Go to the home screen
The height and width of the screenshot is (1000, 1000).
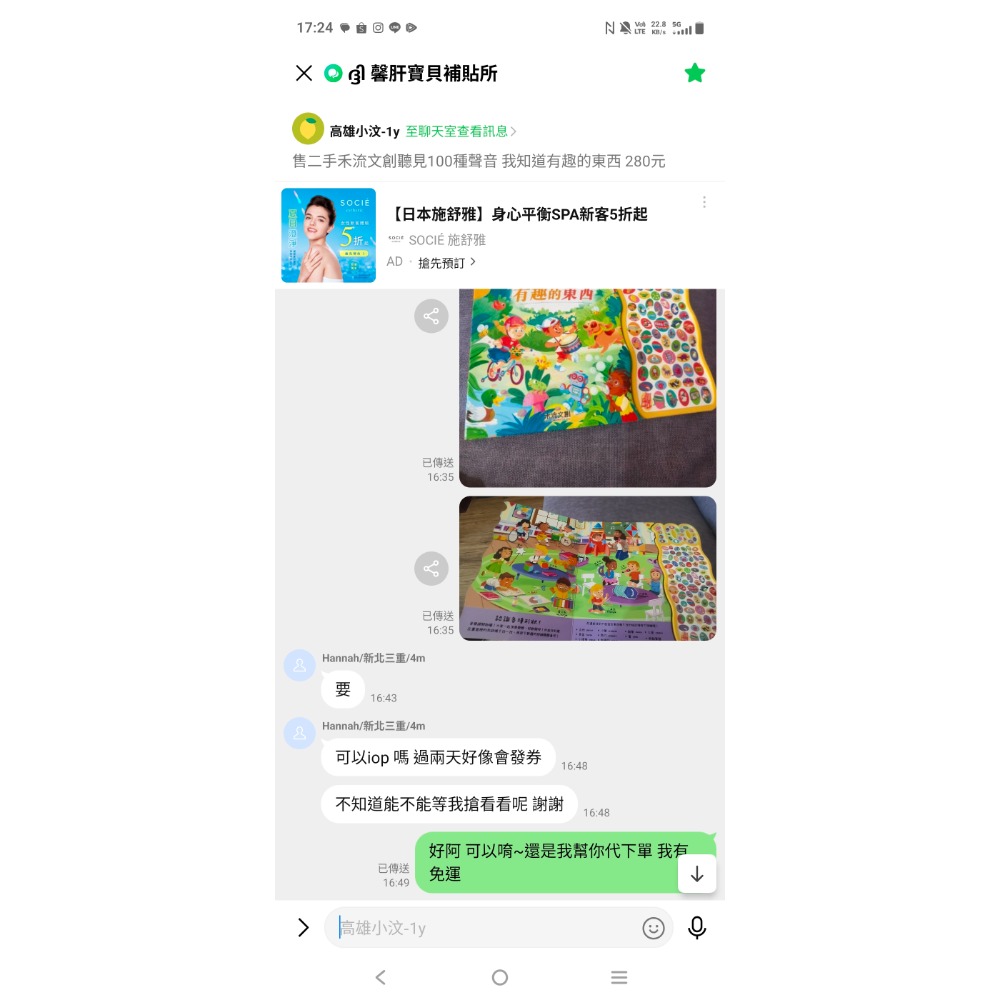pos(500,977)
